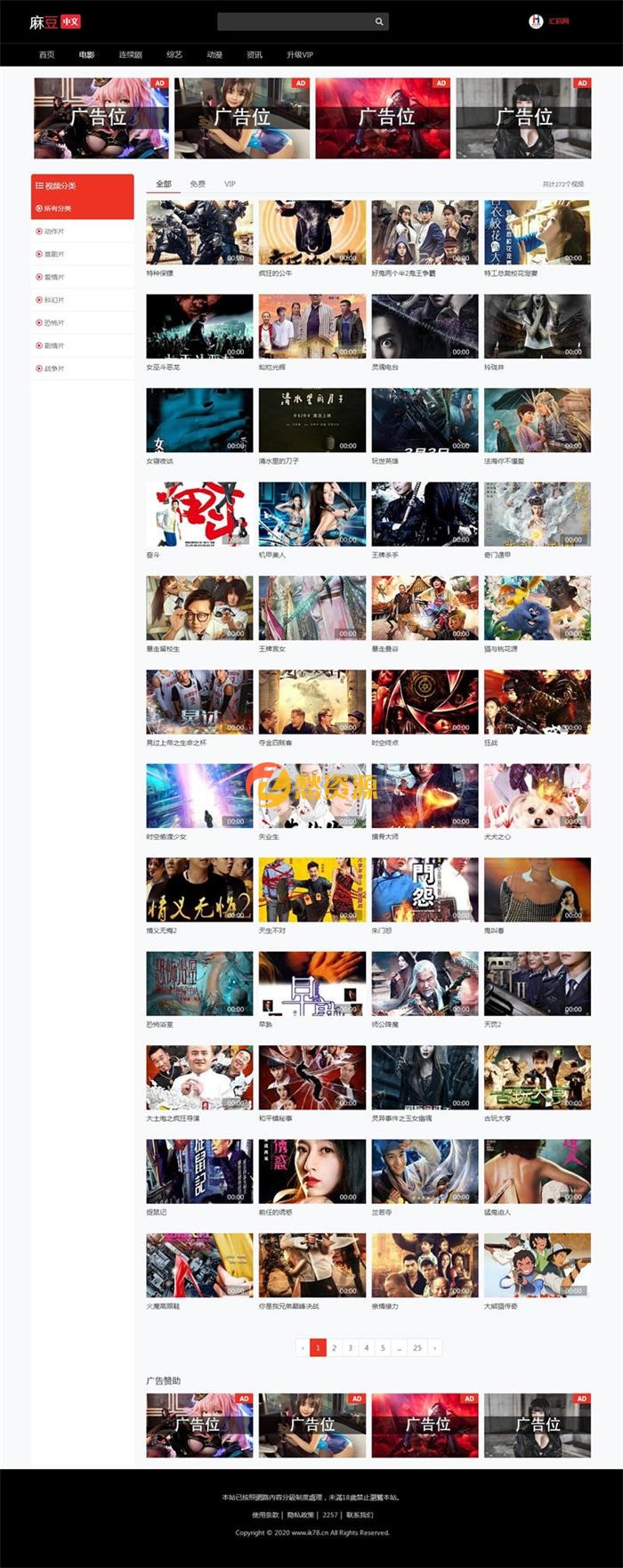Open 升级VIP page
Image resolution: width=623 pixels, height=1568 pixels.
tap(299, 54)
